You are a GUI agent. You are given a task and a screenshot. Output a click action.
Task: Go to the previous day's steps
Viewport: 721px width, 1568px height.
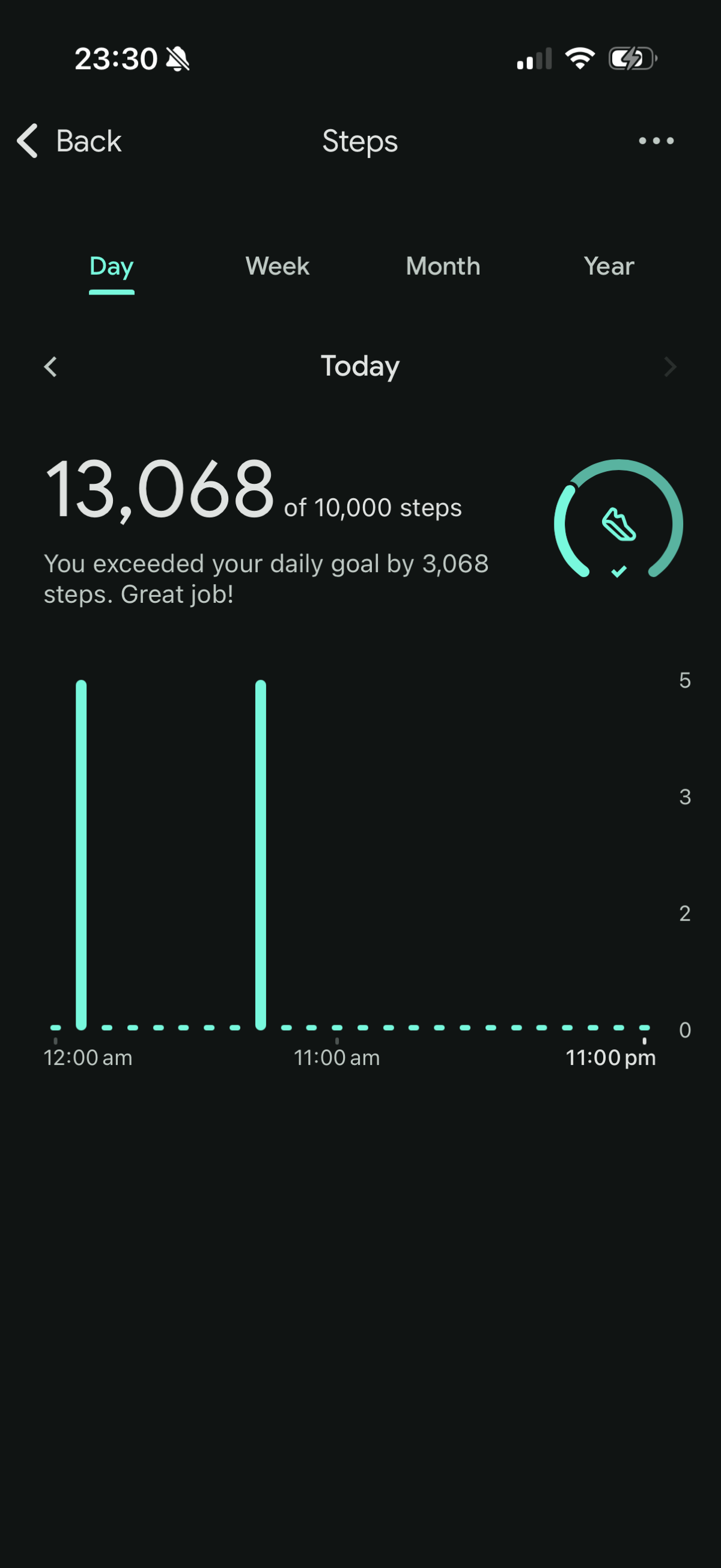[x=51, y=367]
